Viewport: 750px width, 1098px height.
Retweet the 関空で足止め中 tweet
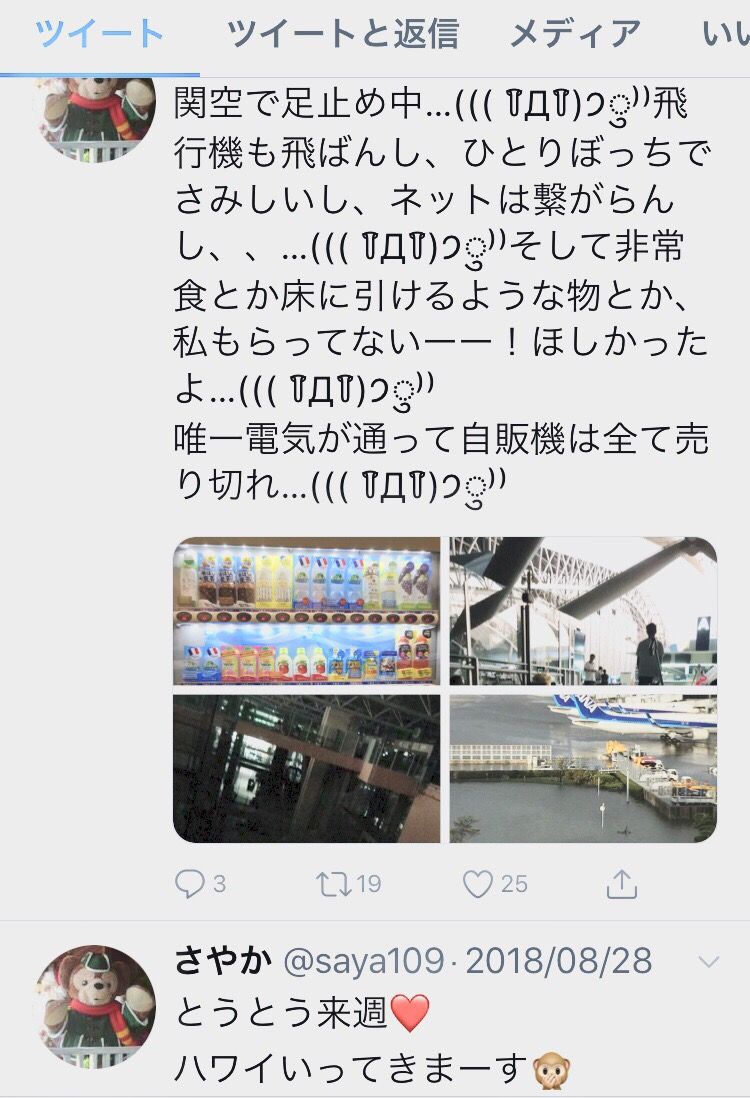(332, 884)
